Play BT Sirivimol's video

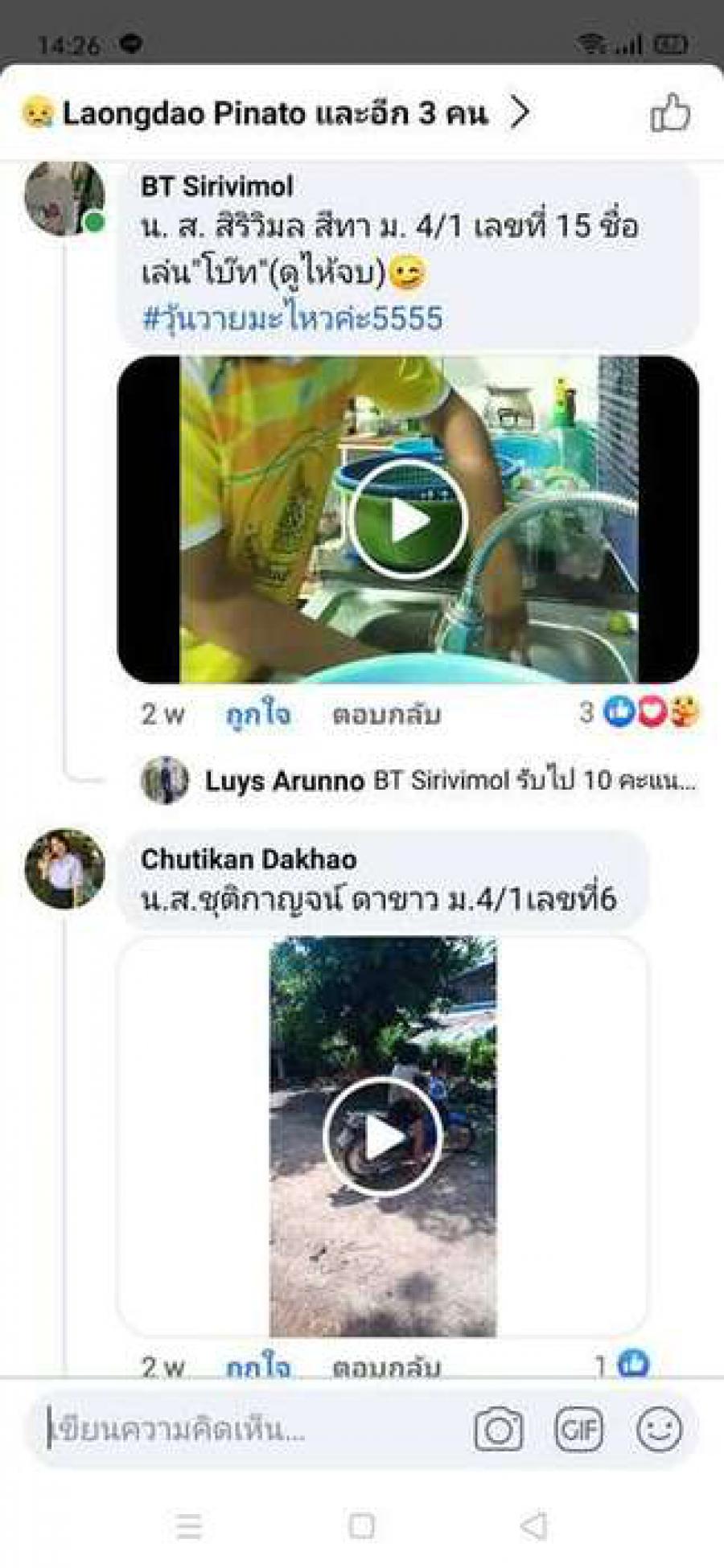(x=409, y=520)
